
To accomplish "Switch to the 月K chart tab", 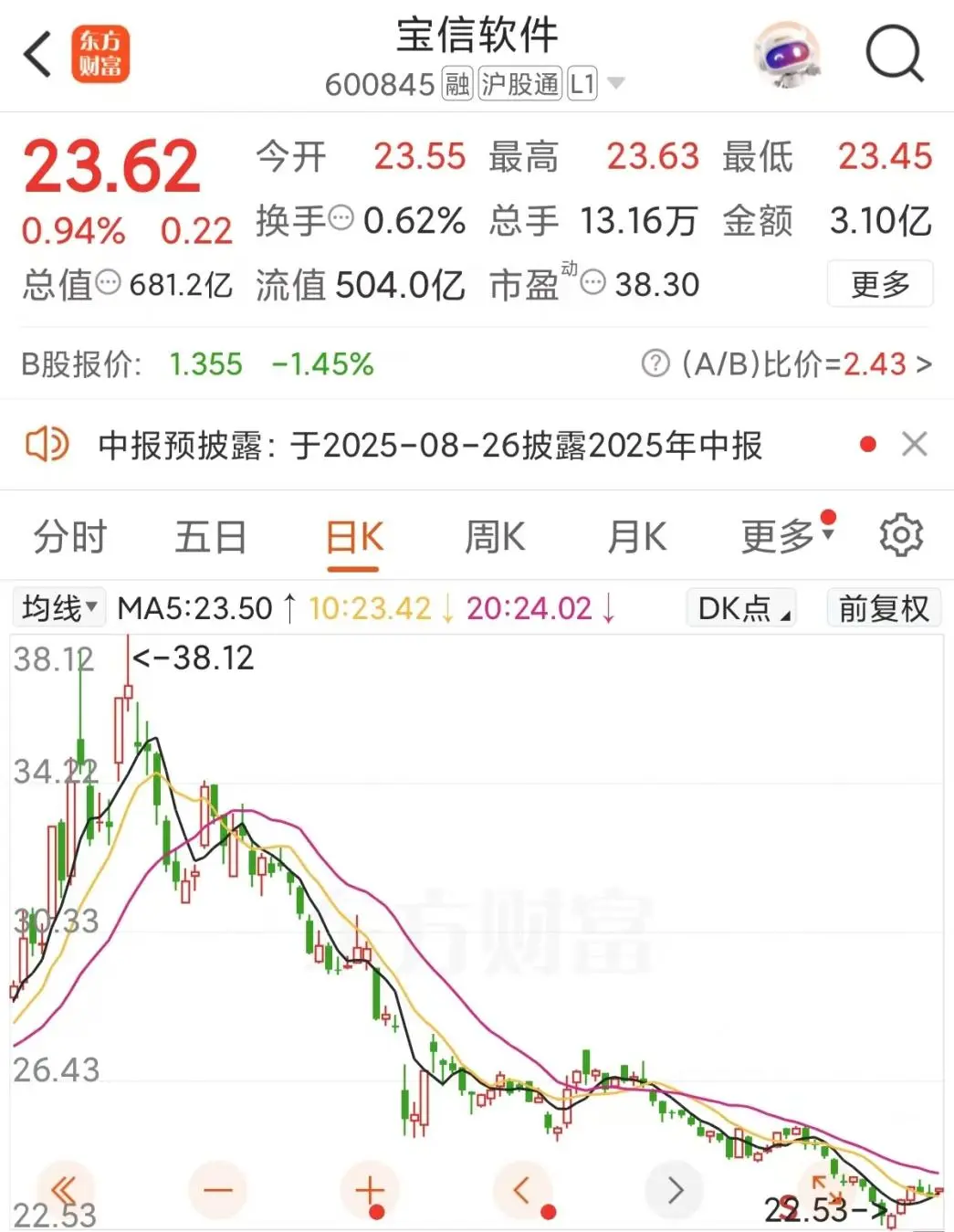I will (637, 537).
